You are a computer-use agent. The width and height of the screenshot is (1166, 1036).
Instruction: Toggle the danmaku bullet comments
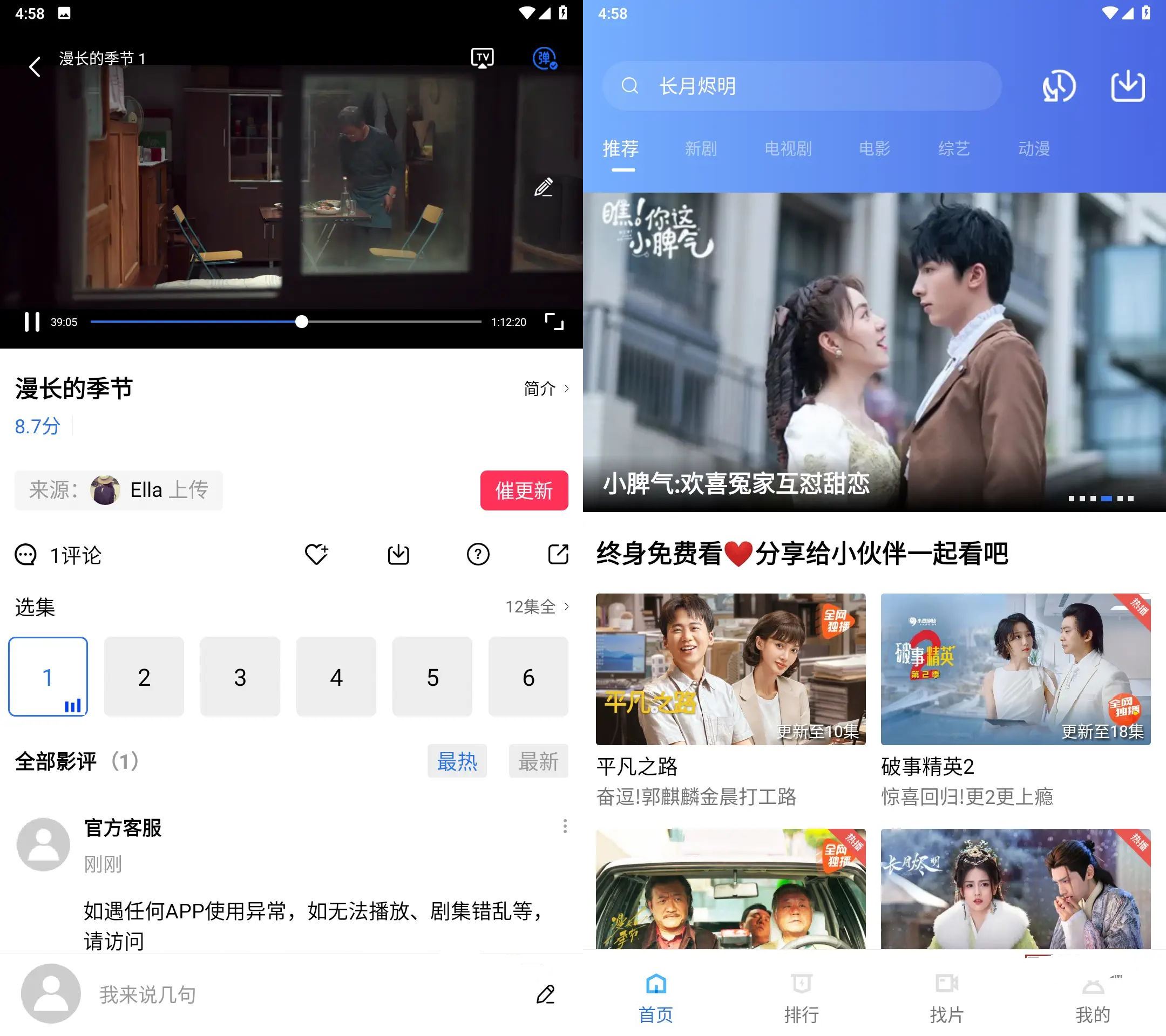[544, 58]
